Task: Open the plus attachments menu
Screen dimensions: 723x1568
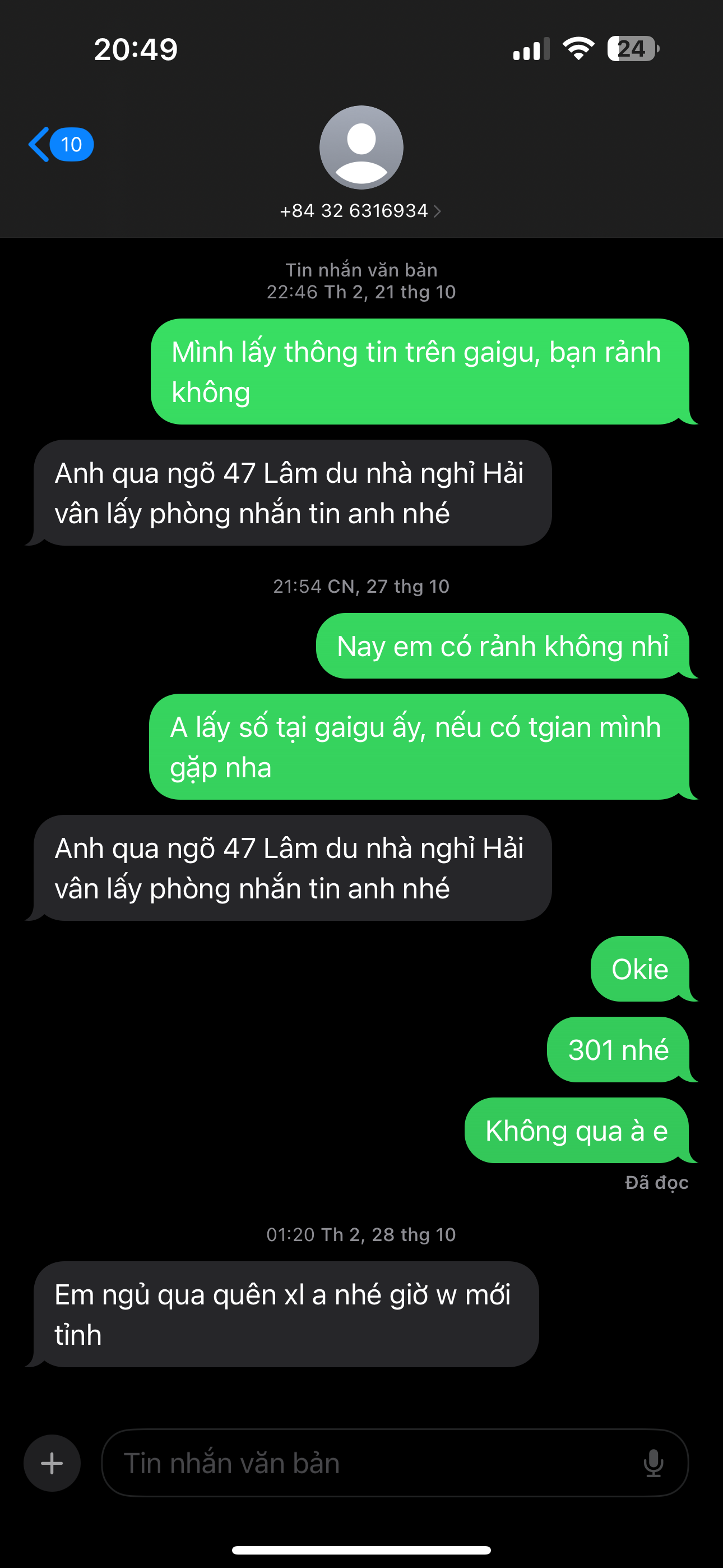Action: tap(52, 1463)
